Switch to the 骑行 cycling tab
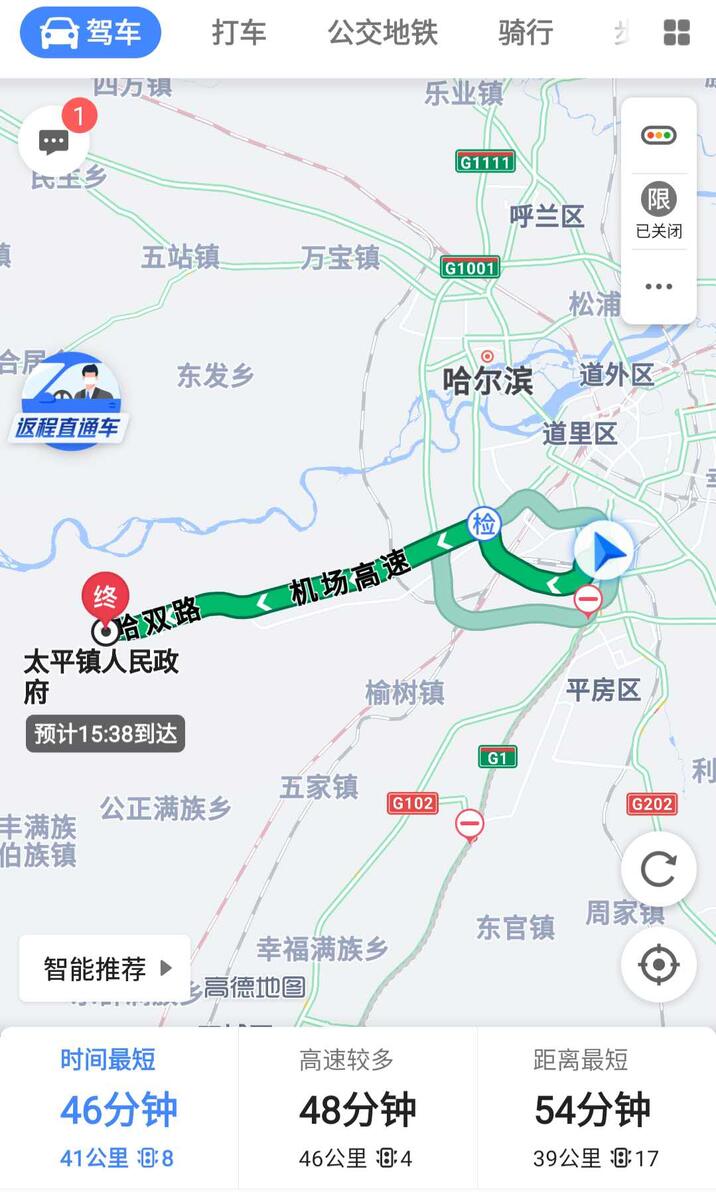Viewport: 716px width, 1200px height. tap(525, 33)
